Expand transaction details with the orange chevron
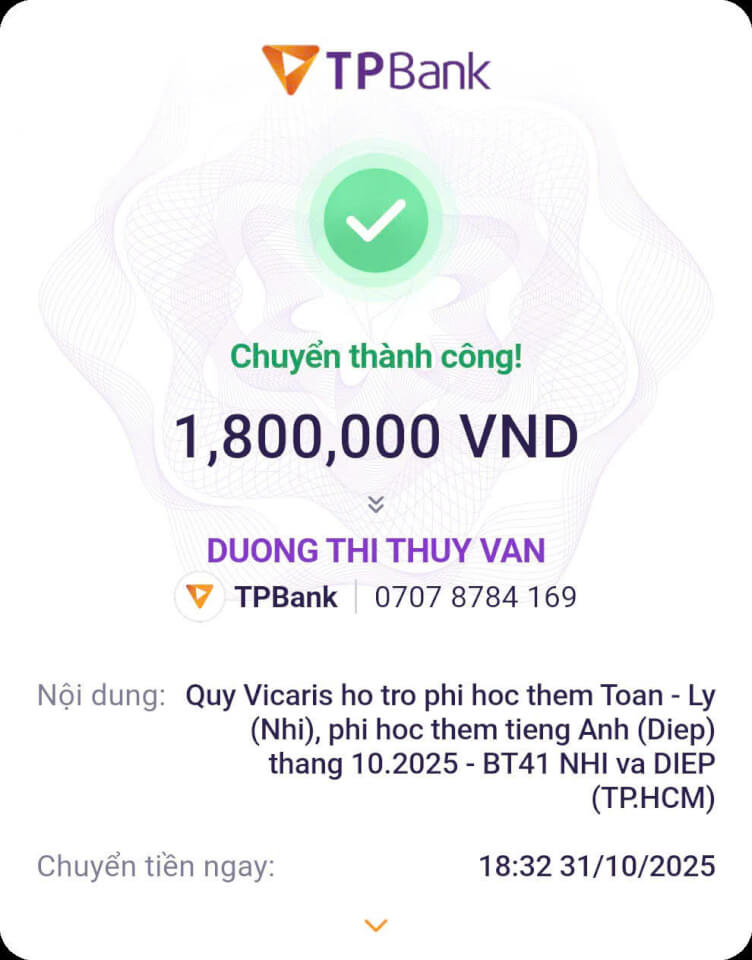The image size is (752, 960). coord(376,926)
